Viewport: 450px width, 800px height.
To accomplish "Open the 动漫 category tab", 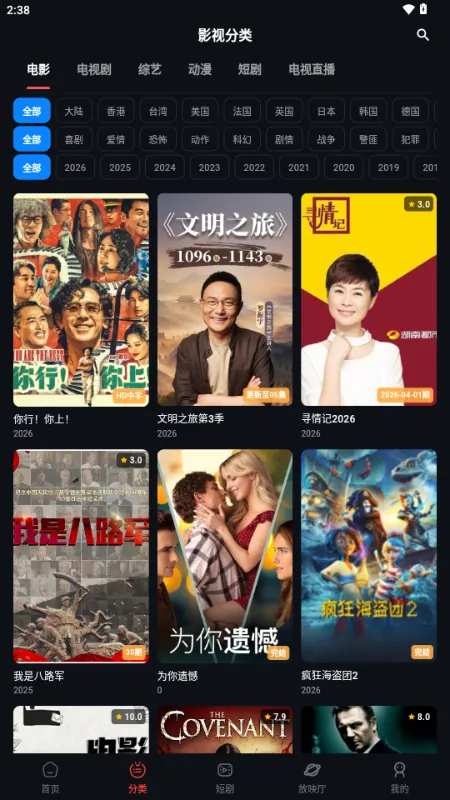I will (200, 69).
